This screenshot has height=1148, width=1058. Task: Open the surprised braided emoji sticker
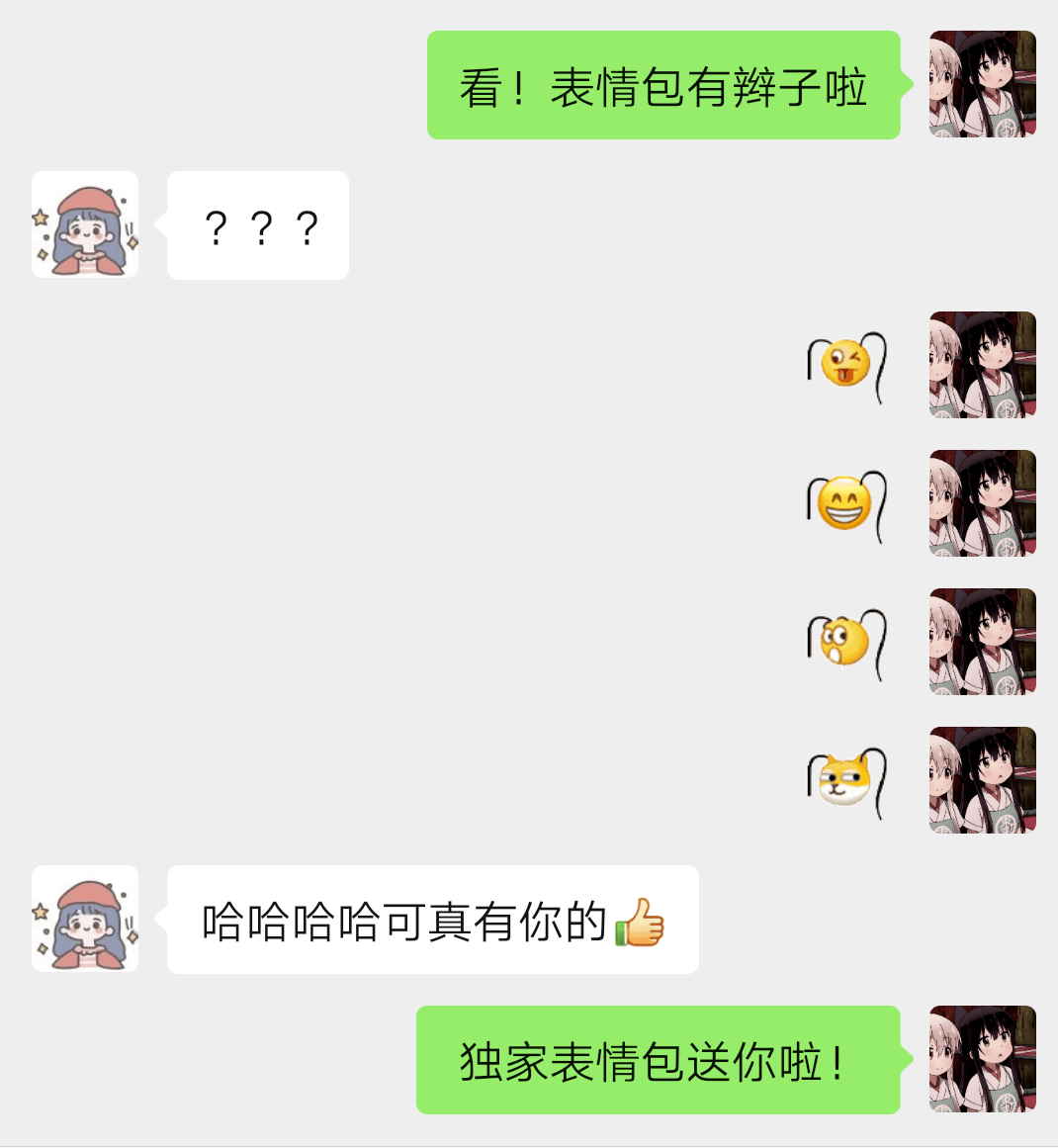click(x=846, y=643)
